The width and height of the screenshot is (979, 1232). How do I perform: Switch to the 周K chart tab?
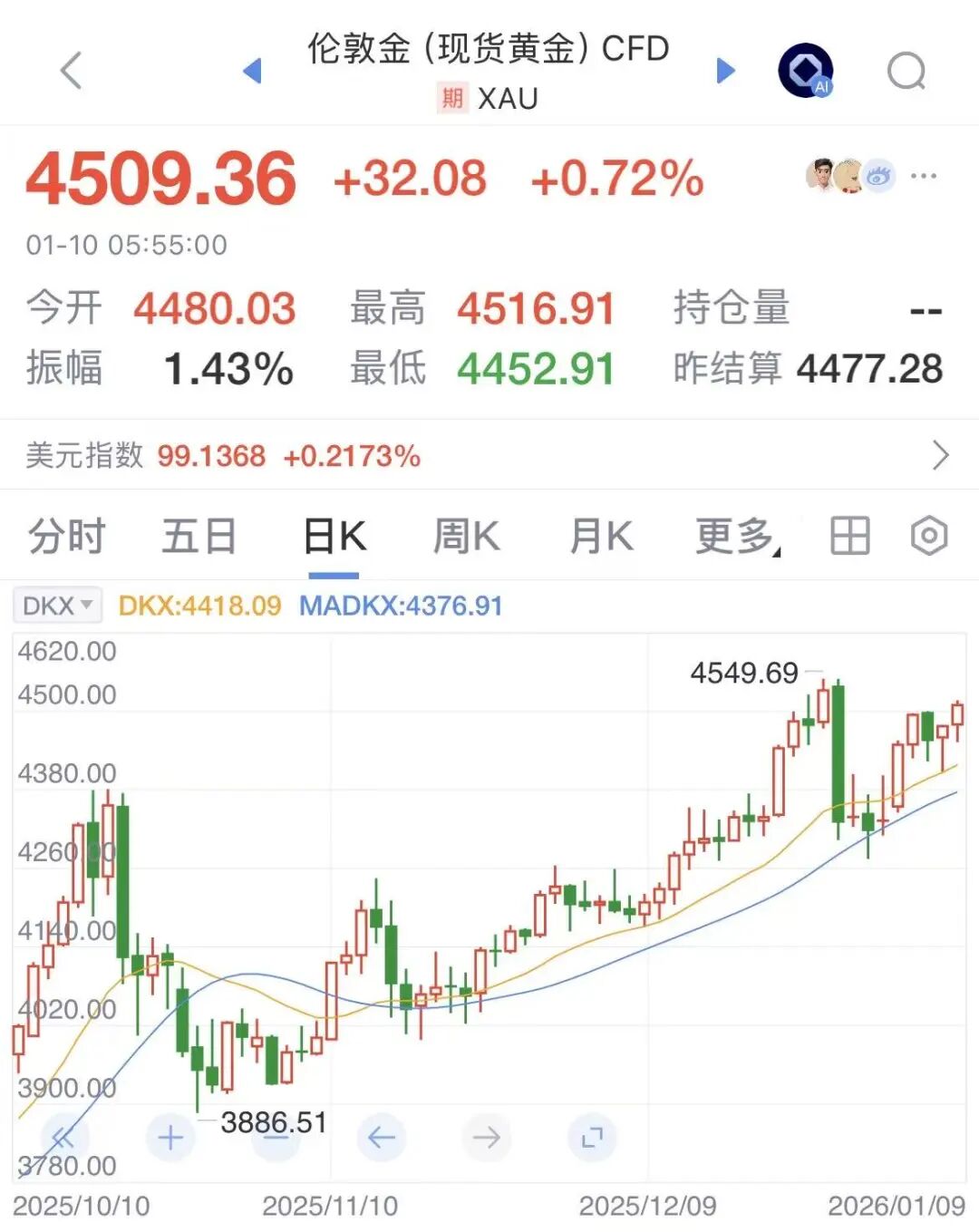466,536
